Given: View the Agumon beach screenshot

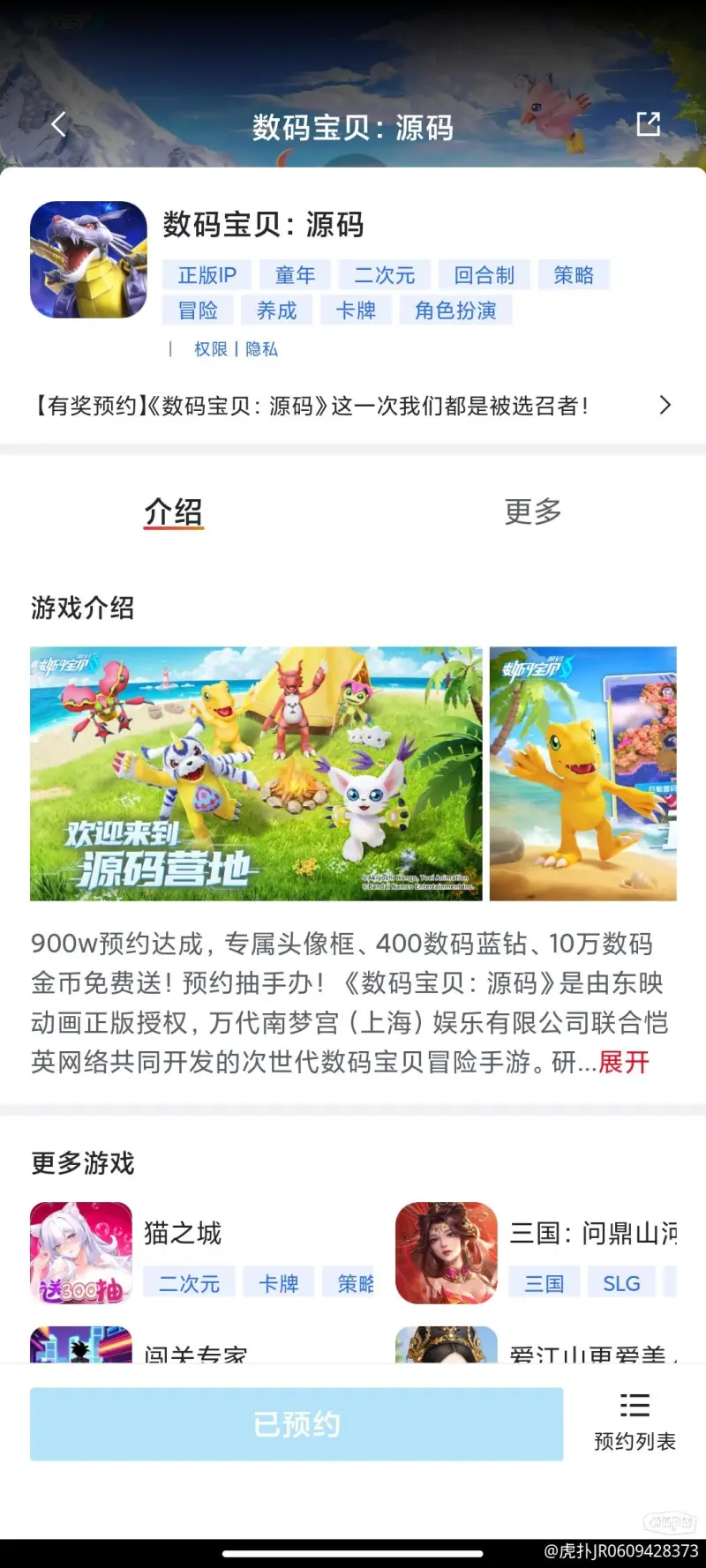Looking at the screenshot, I should tap(583, 773).
